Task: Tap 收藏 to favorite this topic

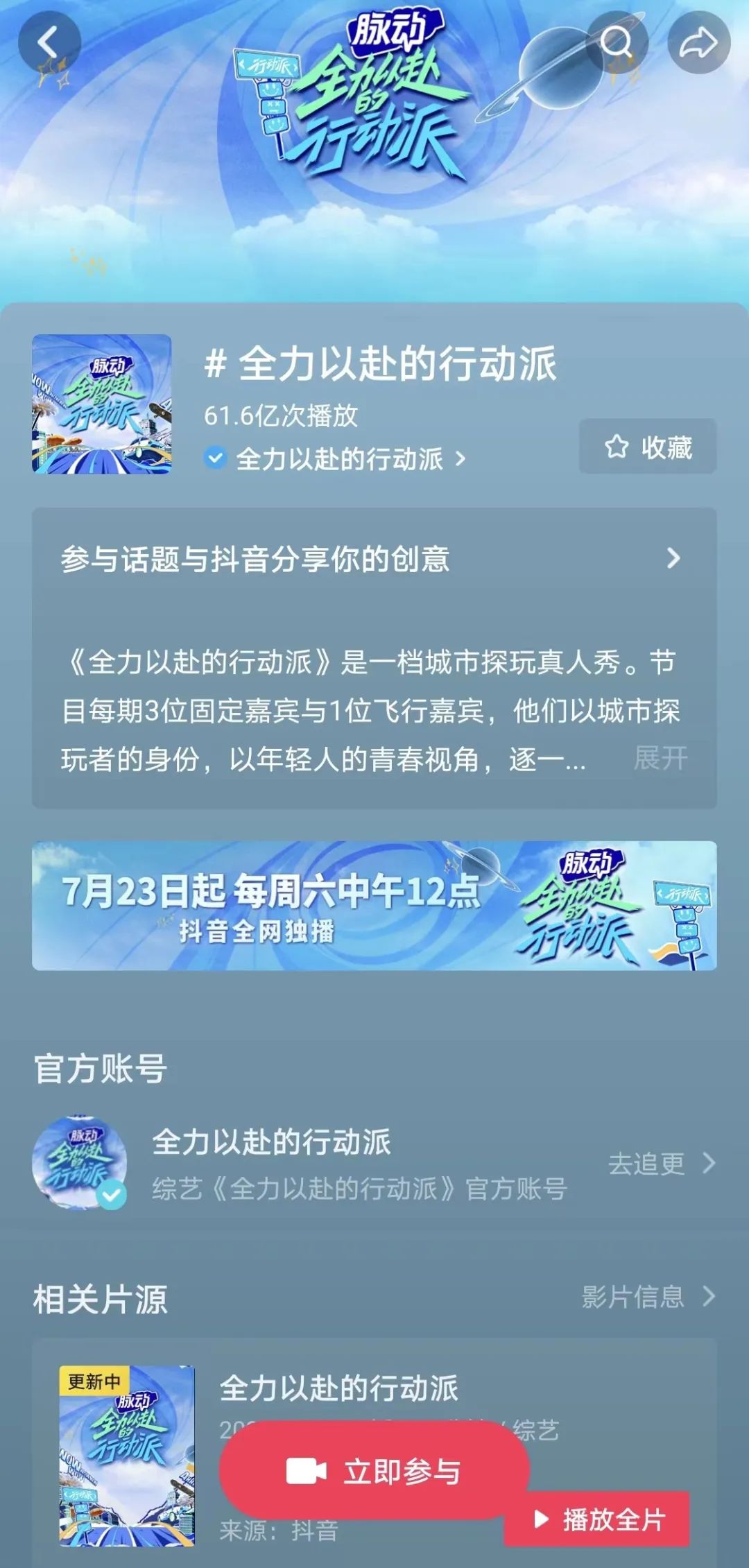Action: pyautogui.click(x=648, y=447)
